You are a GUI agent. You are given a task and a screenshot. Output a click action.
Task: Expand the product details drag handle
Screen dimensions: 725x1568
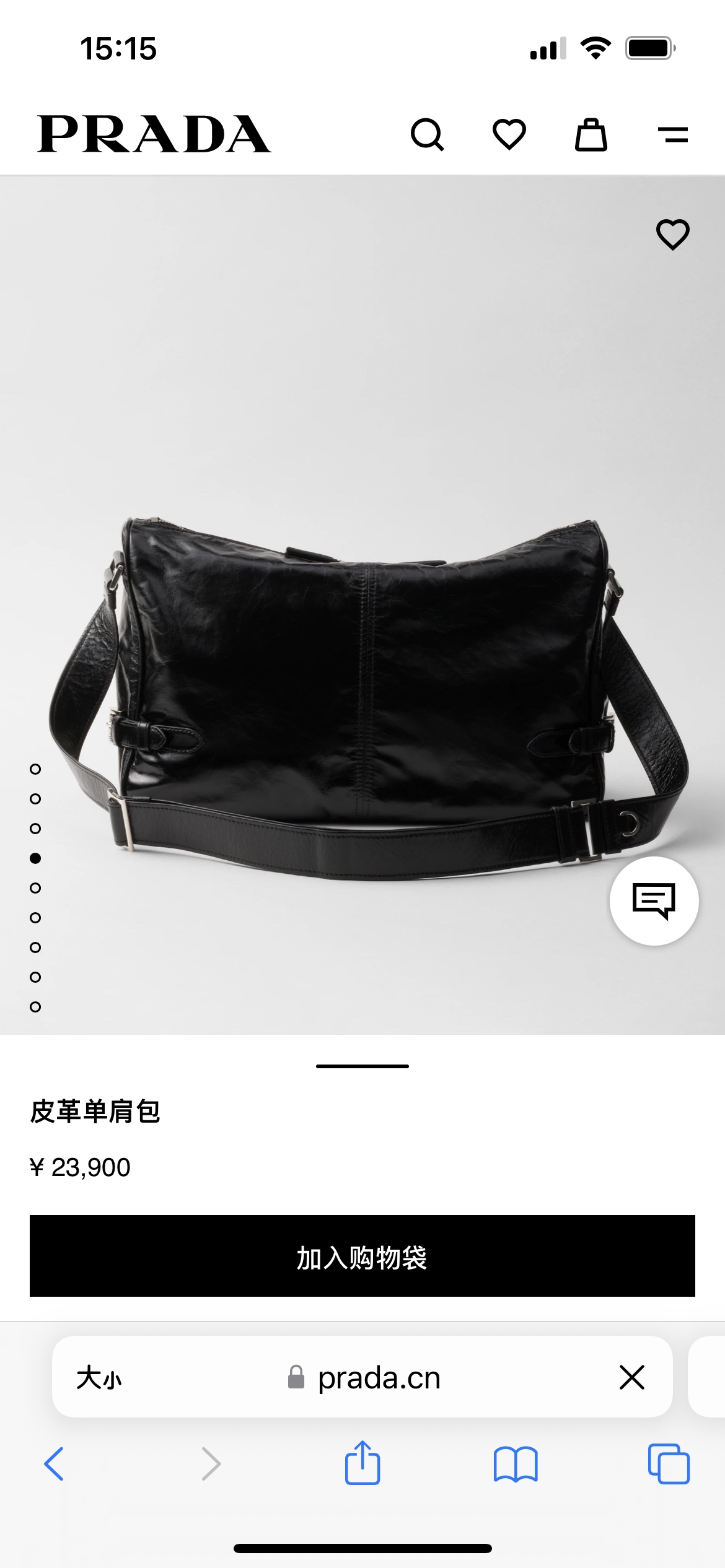point(362,1066)
